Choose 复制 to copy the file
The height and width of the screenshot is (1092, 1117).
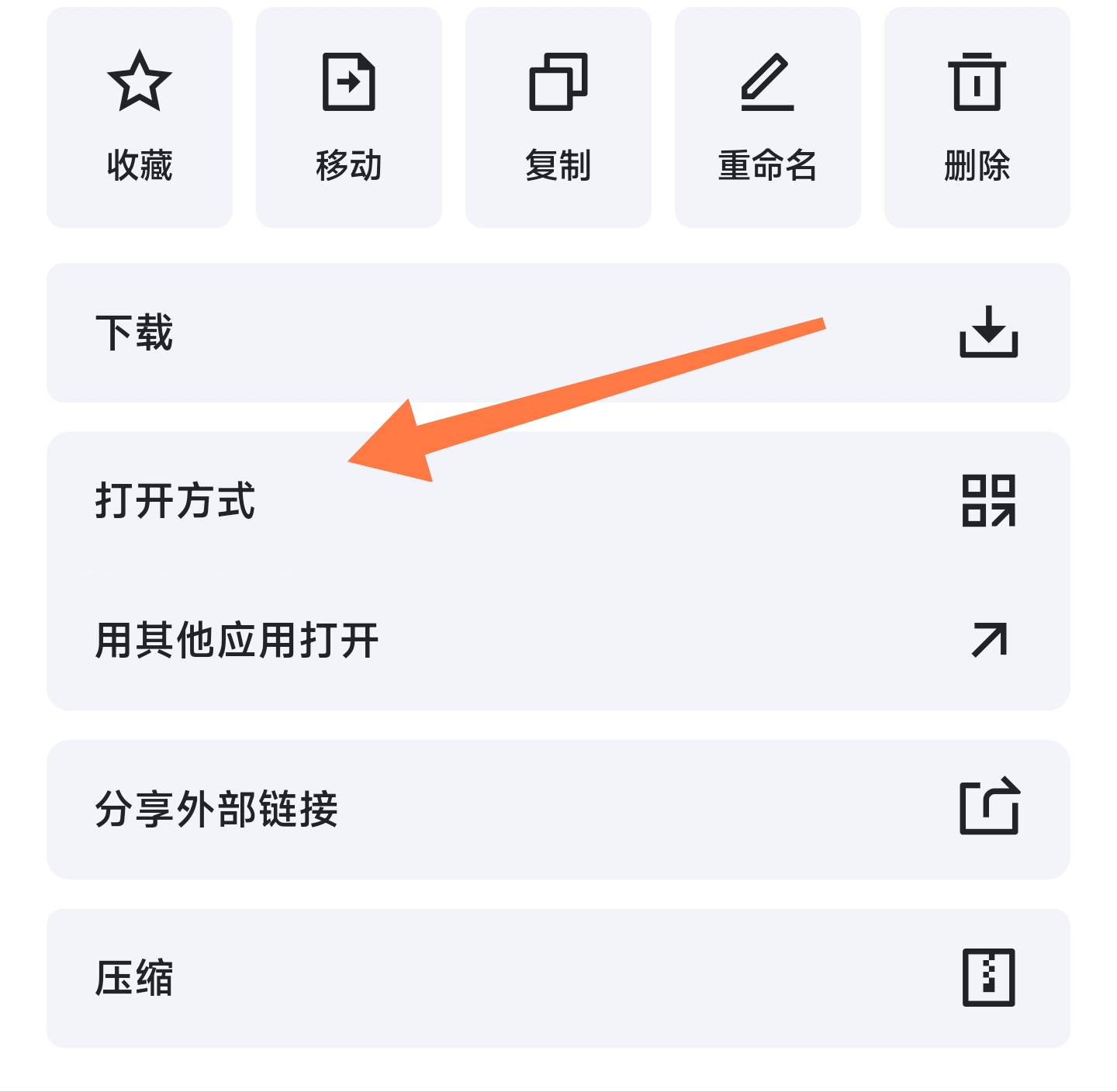tap(558, 118)
